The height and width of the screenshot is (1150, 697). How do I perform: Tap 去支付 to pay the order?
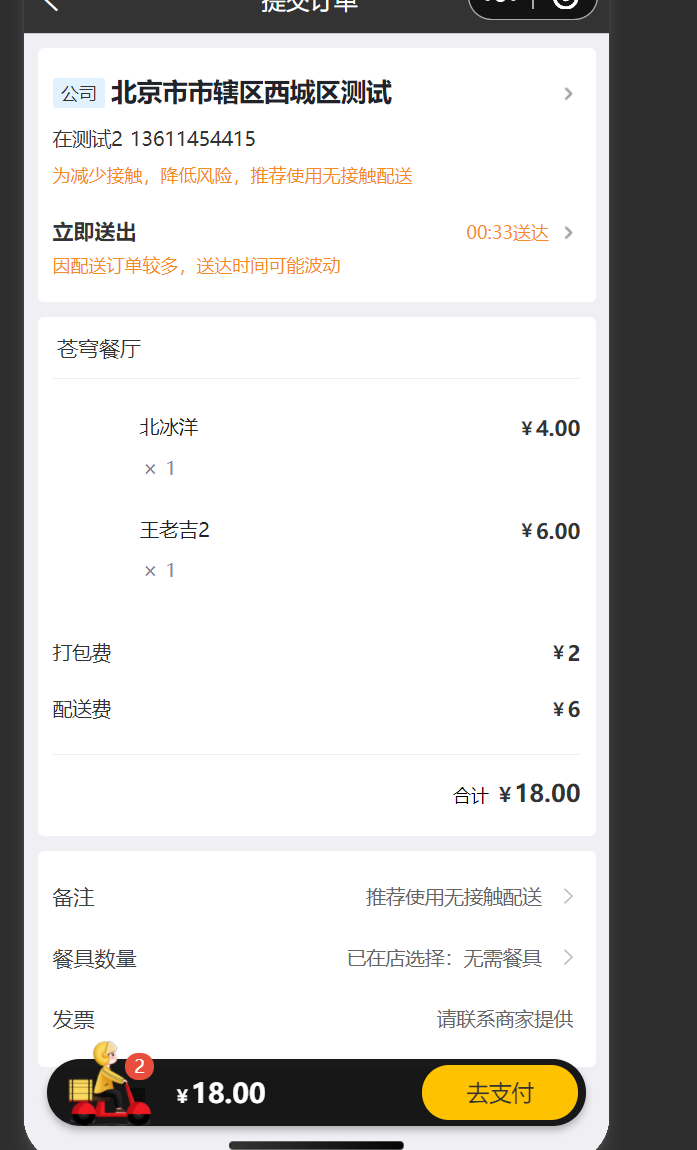(x=499, y=1092)
